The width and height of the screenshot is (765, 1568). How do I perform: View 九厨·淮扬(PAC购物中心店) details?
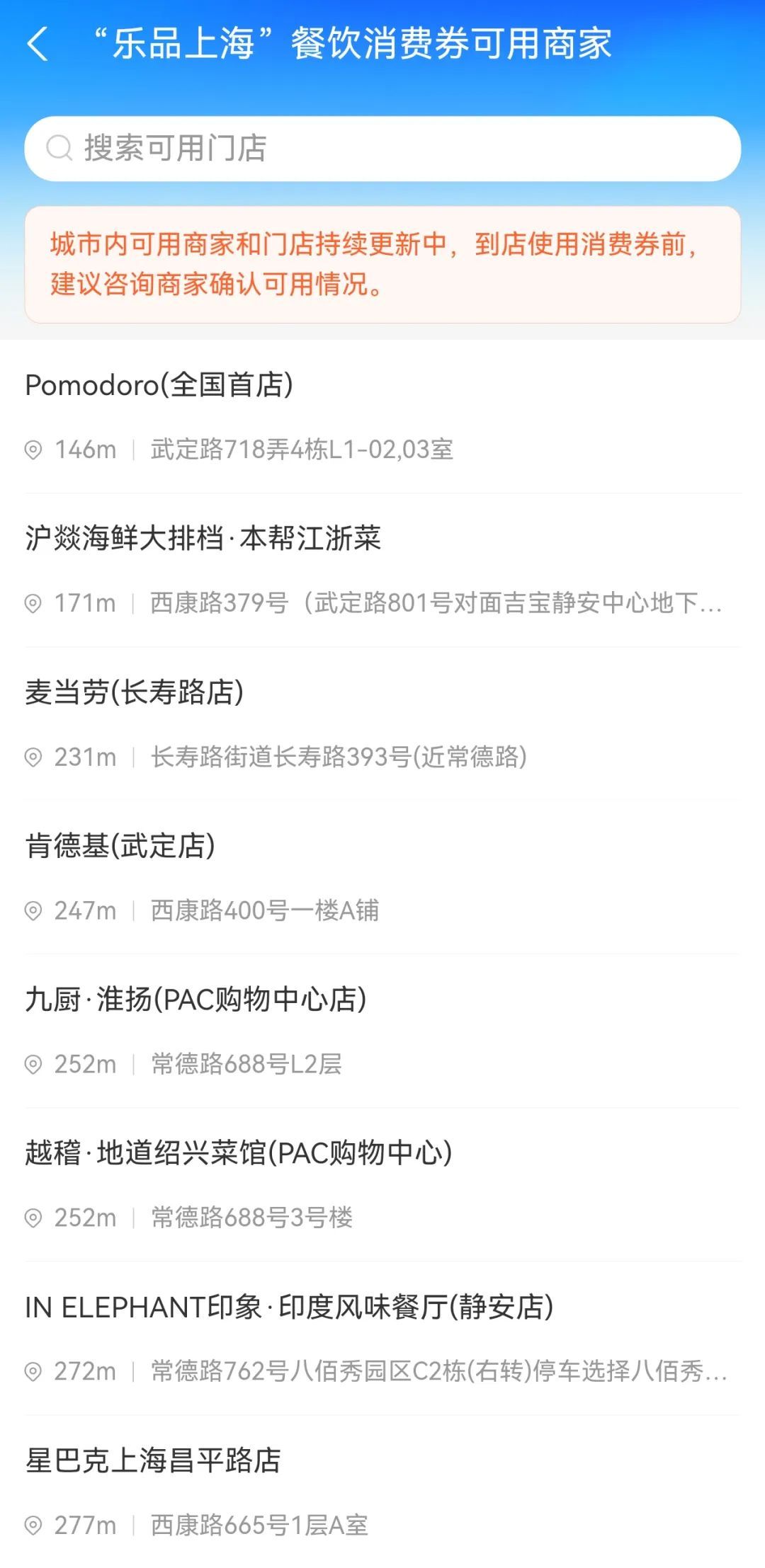pyautogui.click(x=382, y=1030)
